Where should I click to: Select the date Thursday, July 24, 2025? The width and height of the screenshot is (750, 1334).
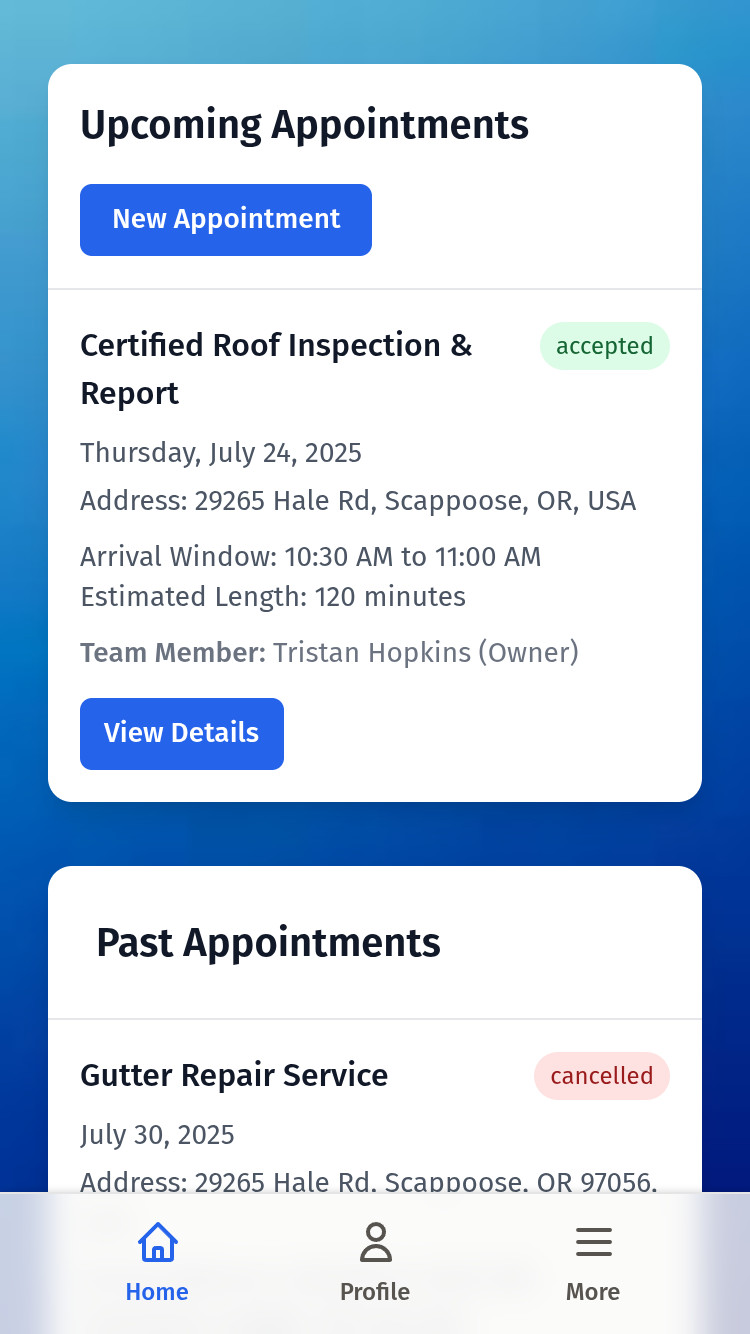click(221, 453)
